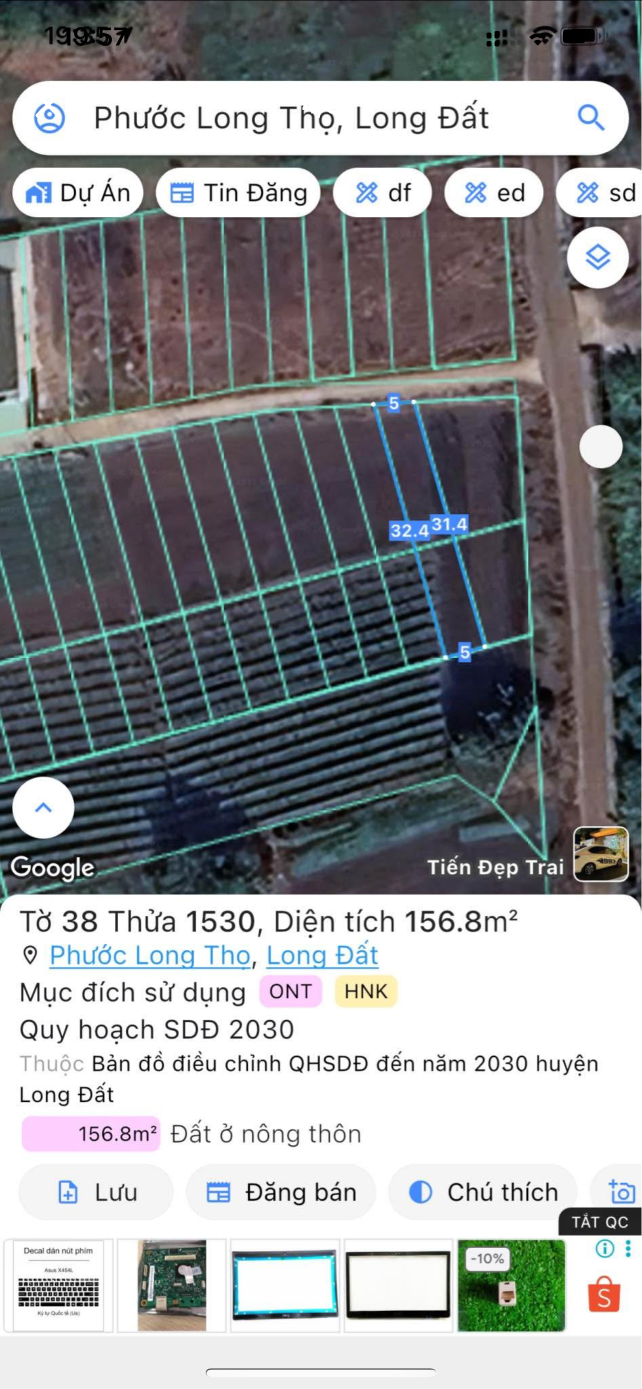
Task: Open the profile icon in search bar
Action: coord(49,118)
